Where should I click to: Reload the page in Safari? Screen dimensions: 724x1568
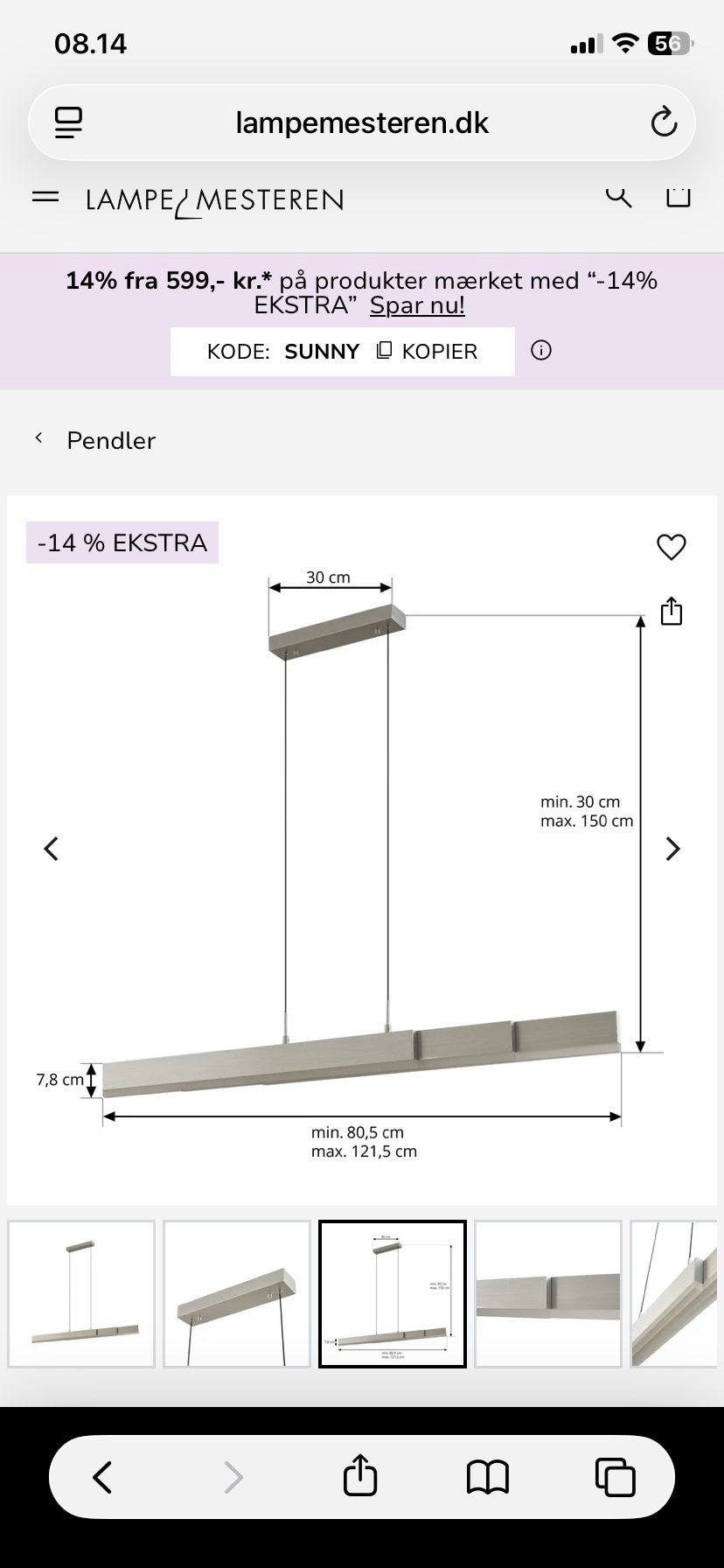click(x=664, y=122)
